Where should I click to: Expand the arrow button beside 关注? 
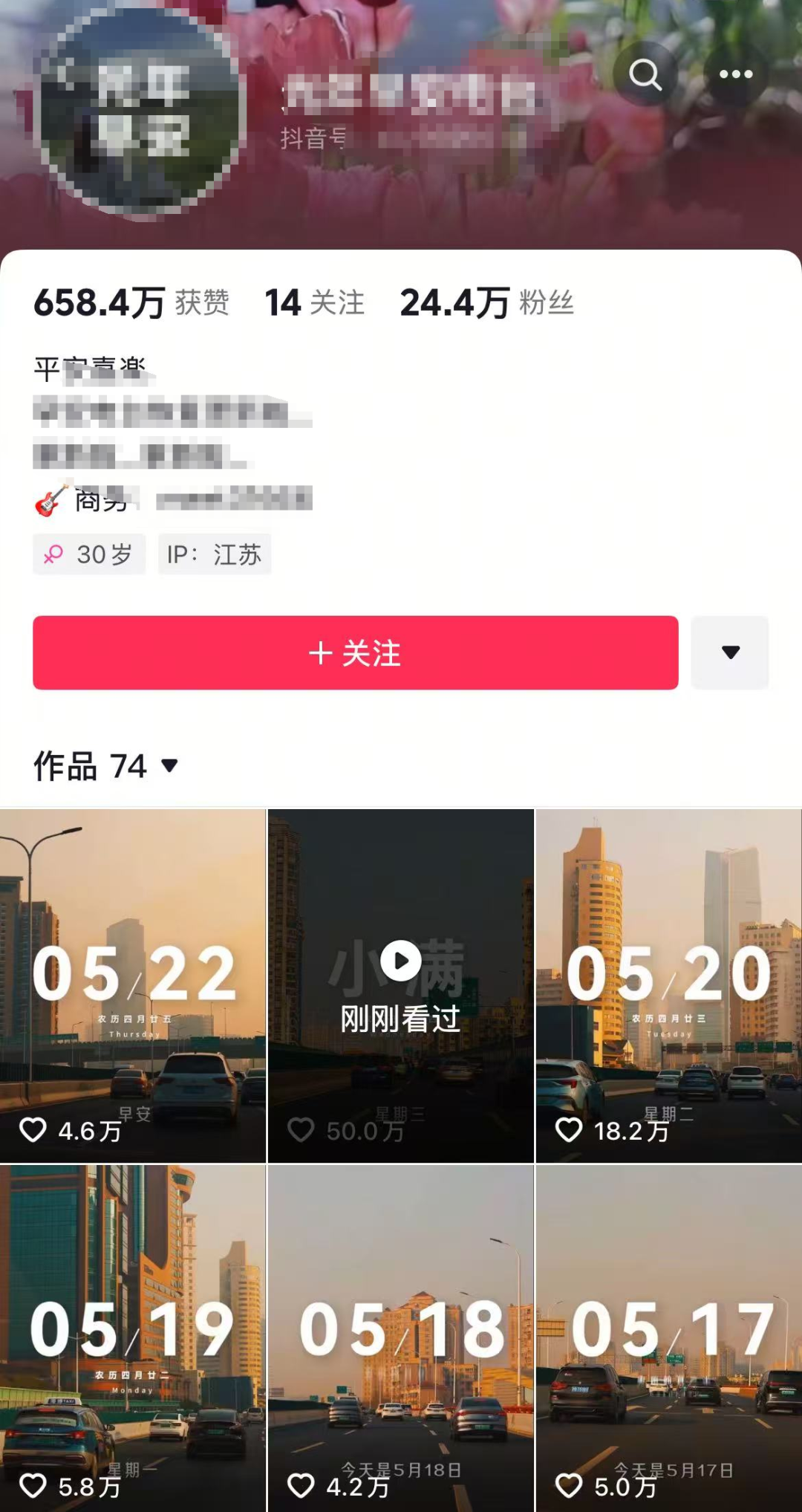(x=730, y=652)
